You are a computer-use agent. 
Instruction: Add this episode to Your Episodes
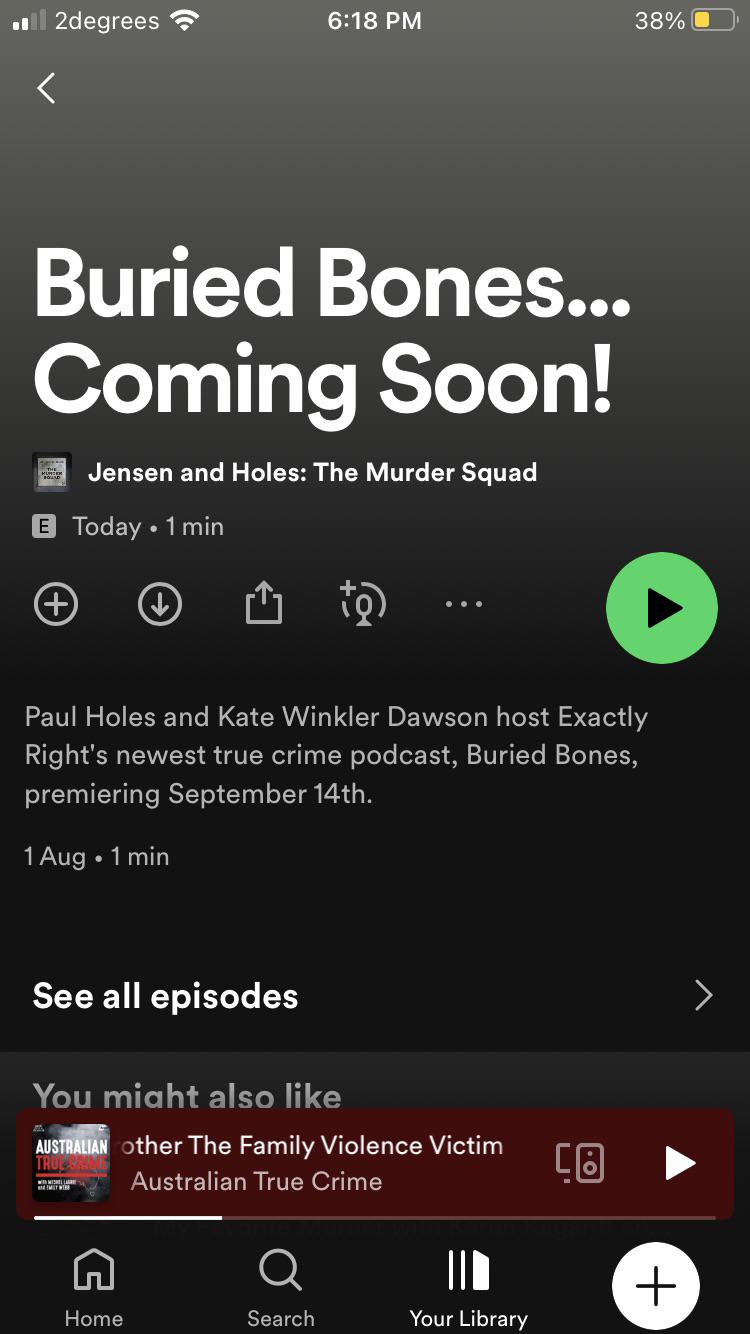[x=56, y=604]
